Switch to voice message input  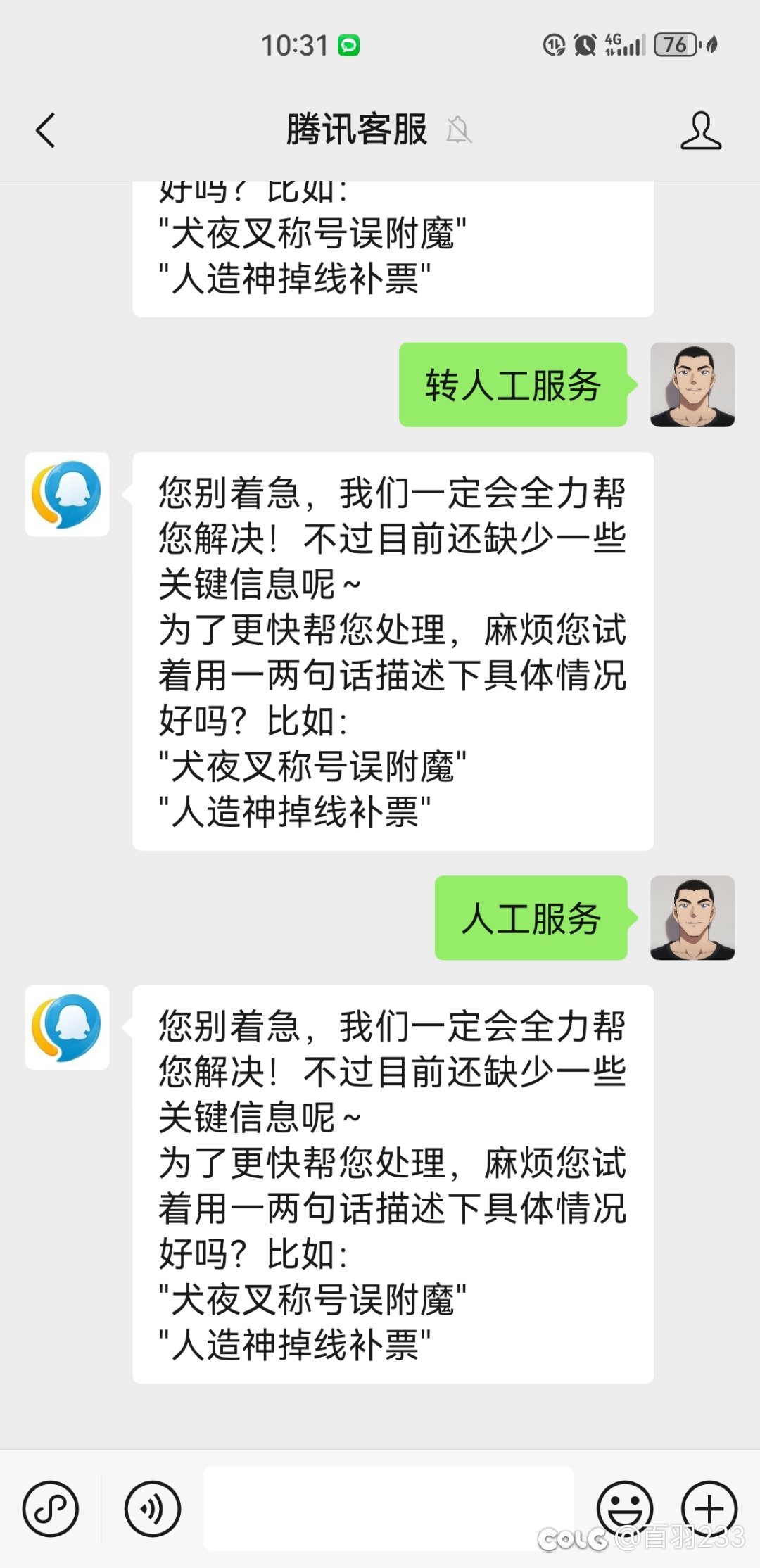[x=153, y=1509]
